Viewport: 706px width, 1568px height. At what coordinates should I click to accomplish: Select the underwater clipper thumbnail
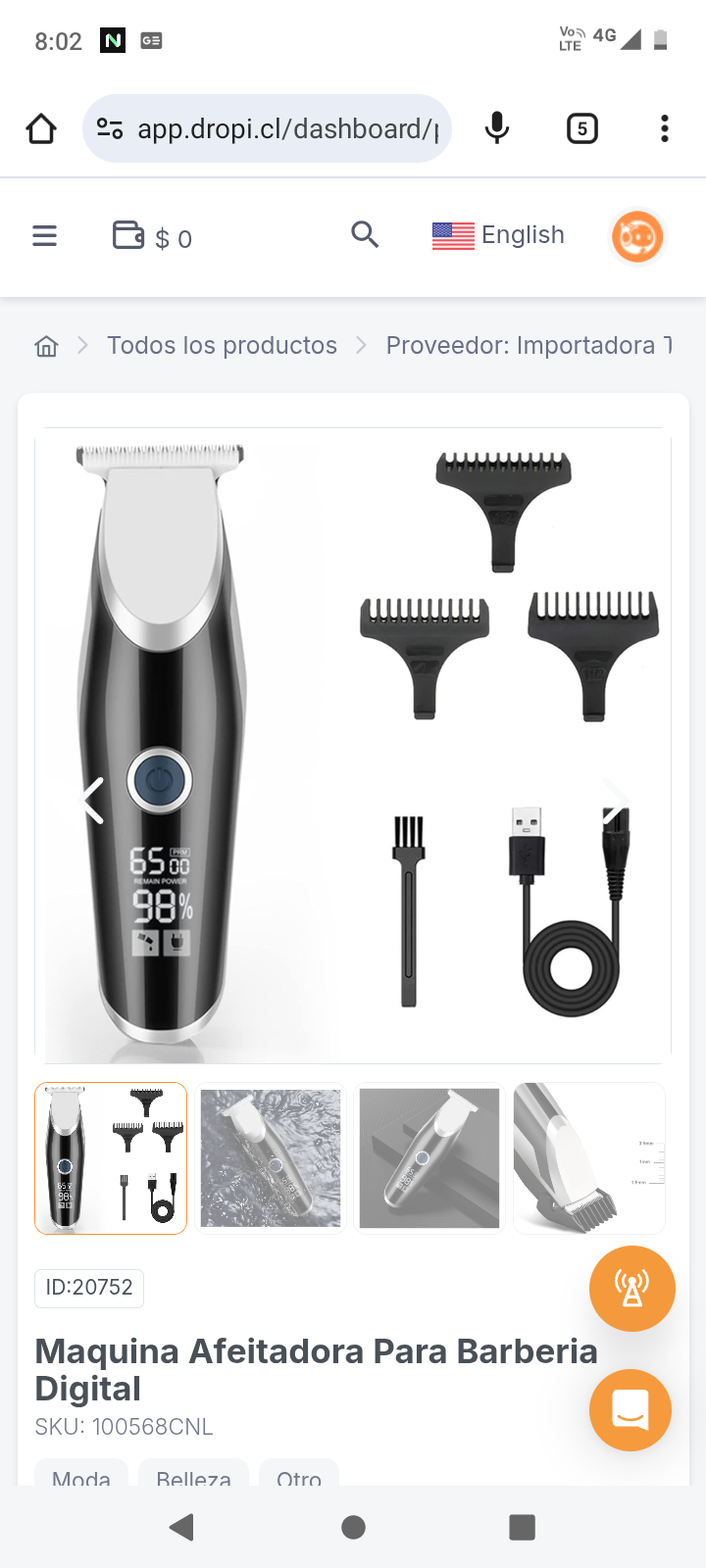click(x=271, y=1157)
